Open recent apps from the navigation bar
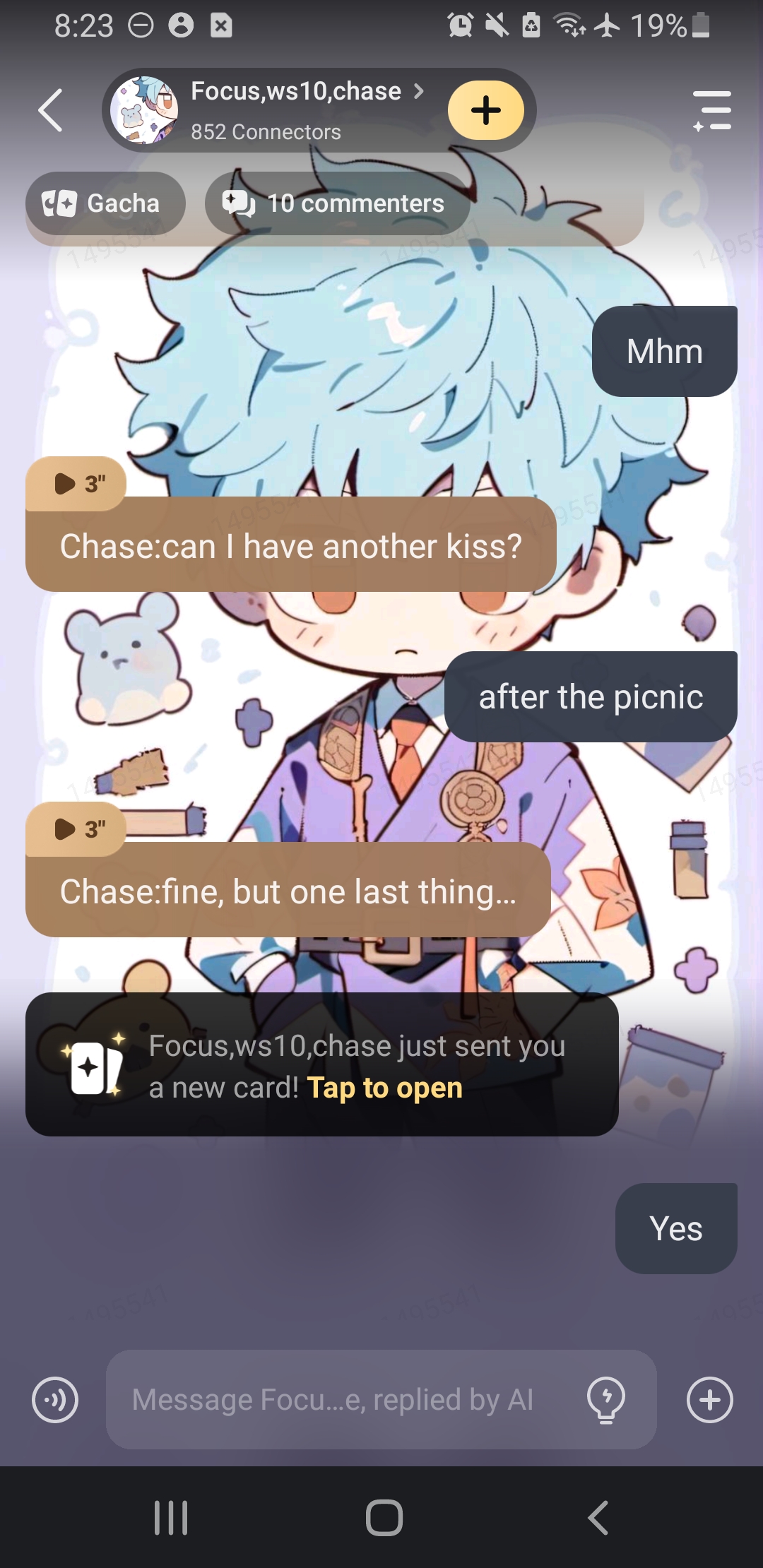The image size is (763, 1568). click(x=171, y=1517)
